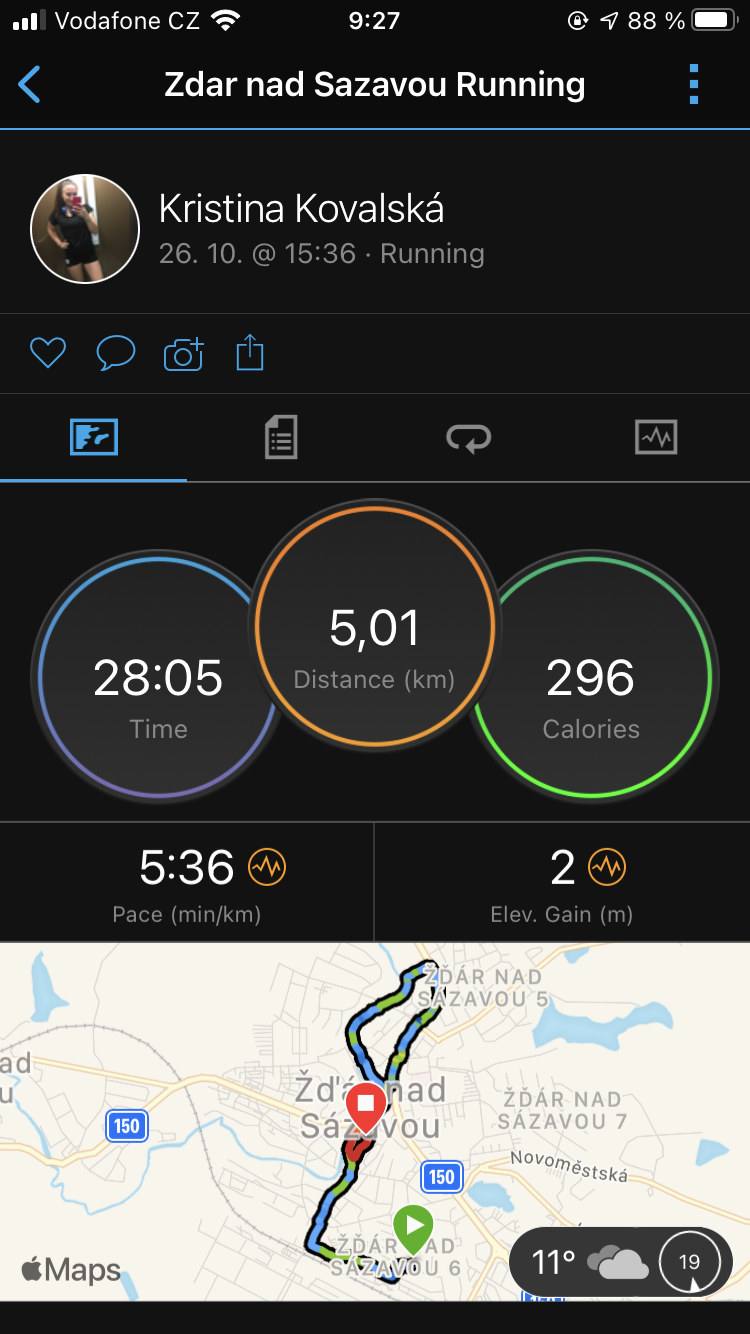Open the three-dot overflow menu

(x=694, y=85)
